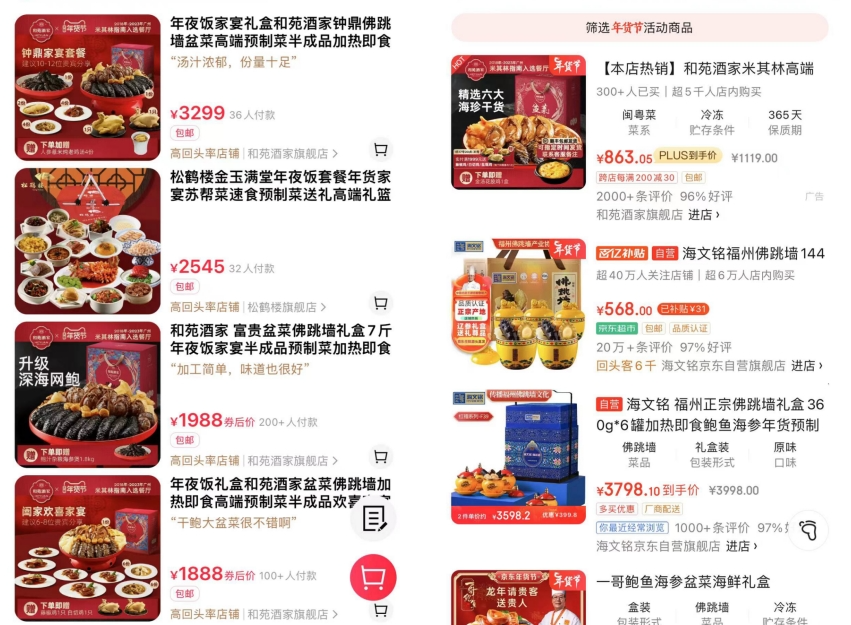Image resolution: width=851 pixels, height=625 pixels.
Task: Enter the shop next to 和苑酒家旗舰店
Action: pyautogui.click(x=704, y=214)
